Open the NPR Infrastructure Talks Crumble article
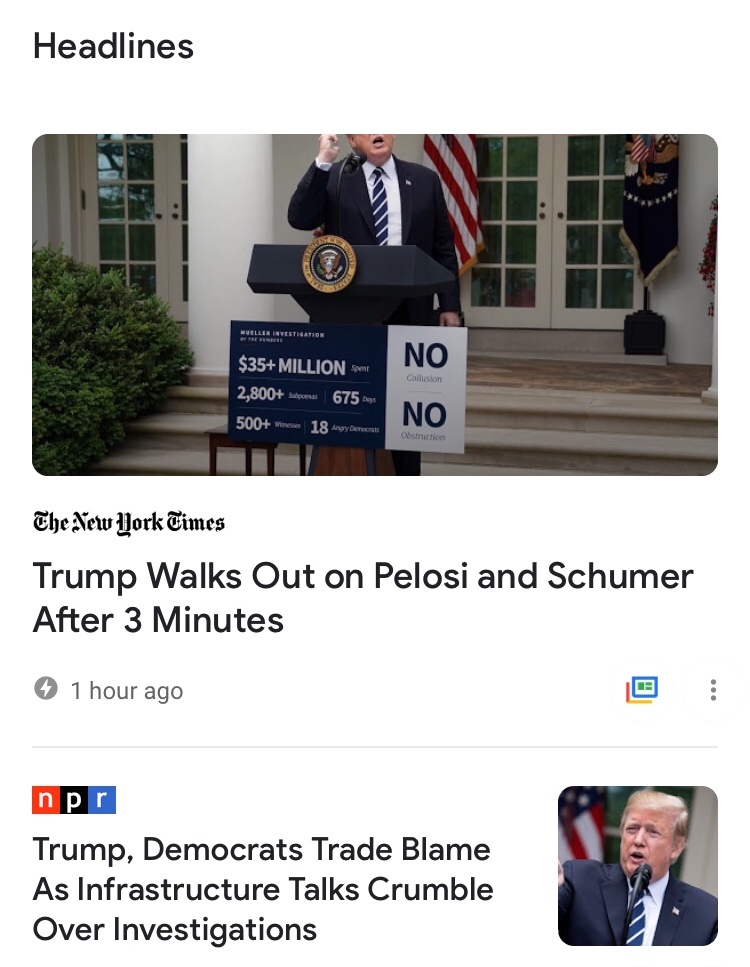The height and width of the screenshot is (967, 750). pos(263,889)
